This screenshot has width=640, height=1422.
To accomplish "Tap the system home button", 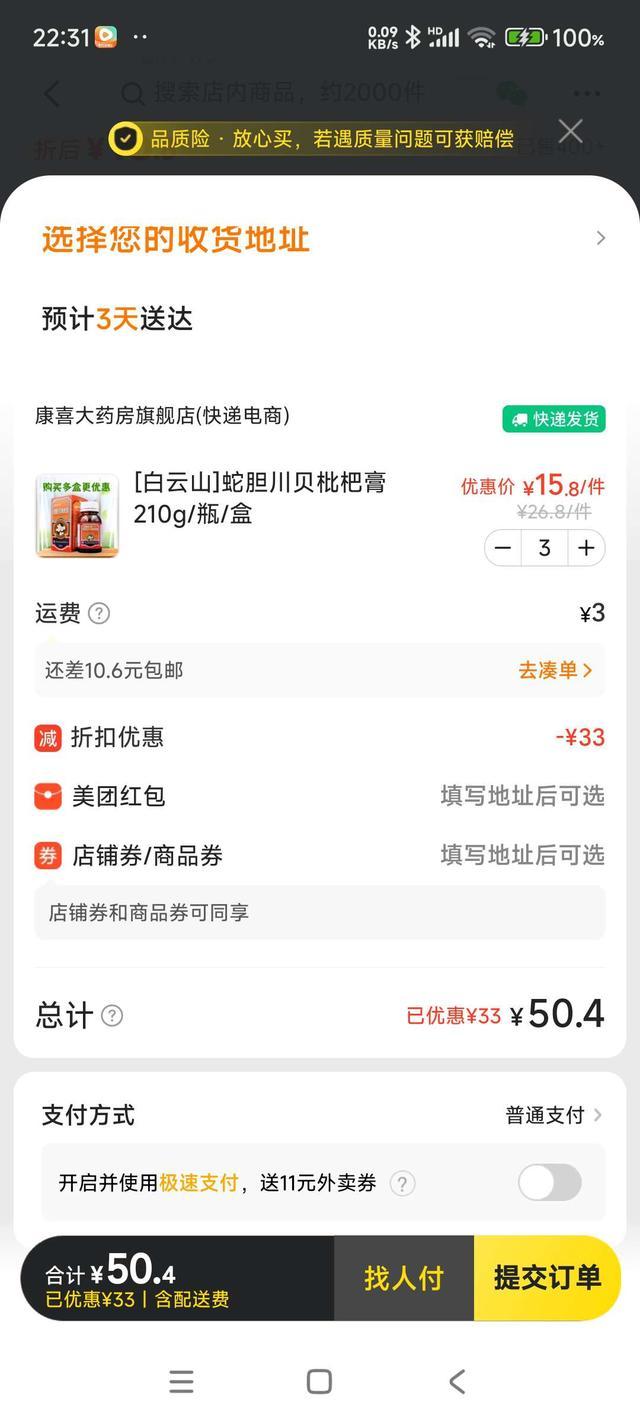I will pyautogui.click(x=319, y=1382).
